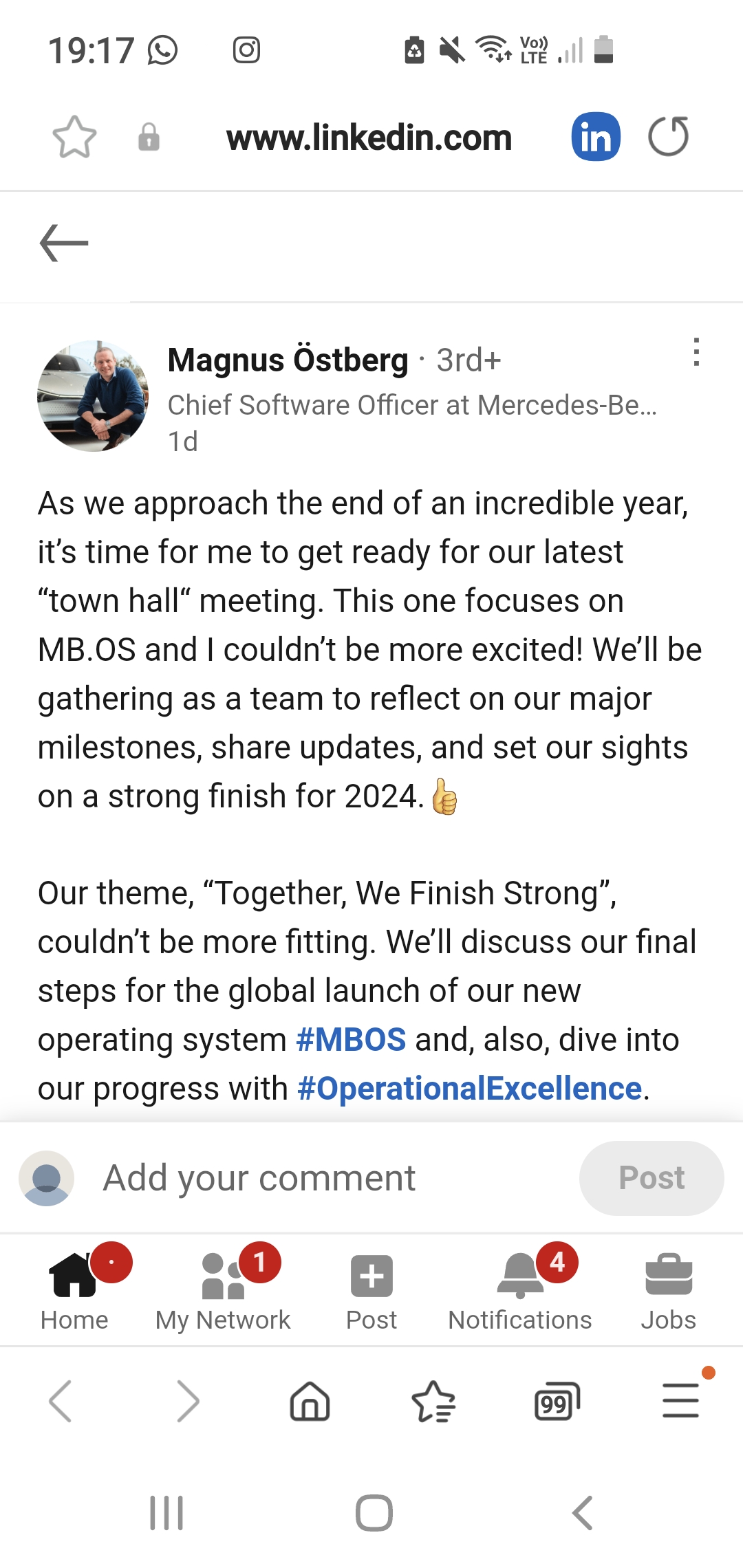743x1568 pixels.
Task: Submit comment with the Post button
Action: [x=652, y=1178]
